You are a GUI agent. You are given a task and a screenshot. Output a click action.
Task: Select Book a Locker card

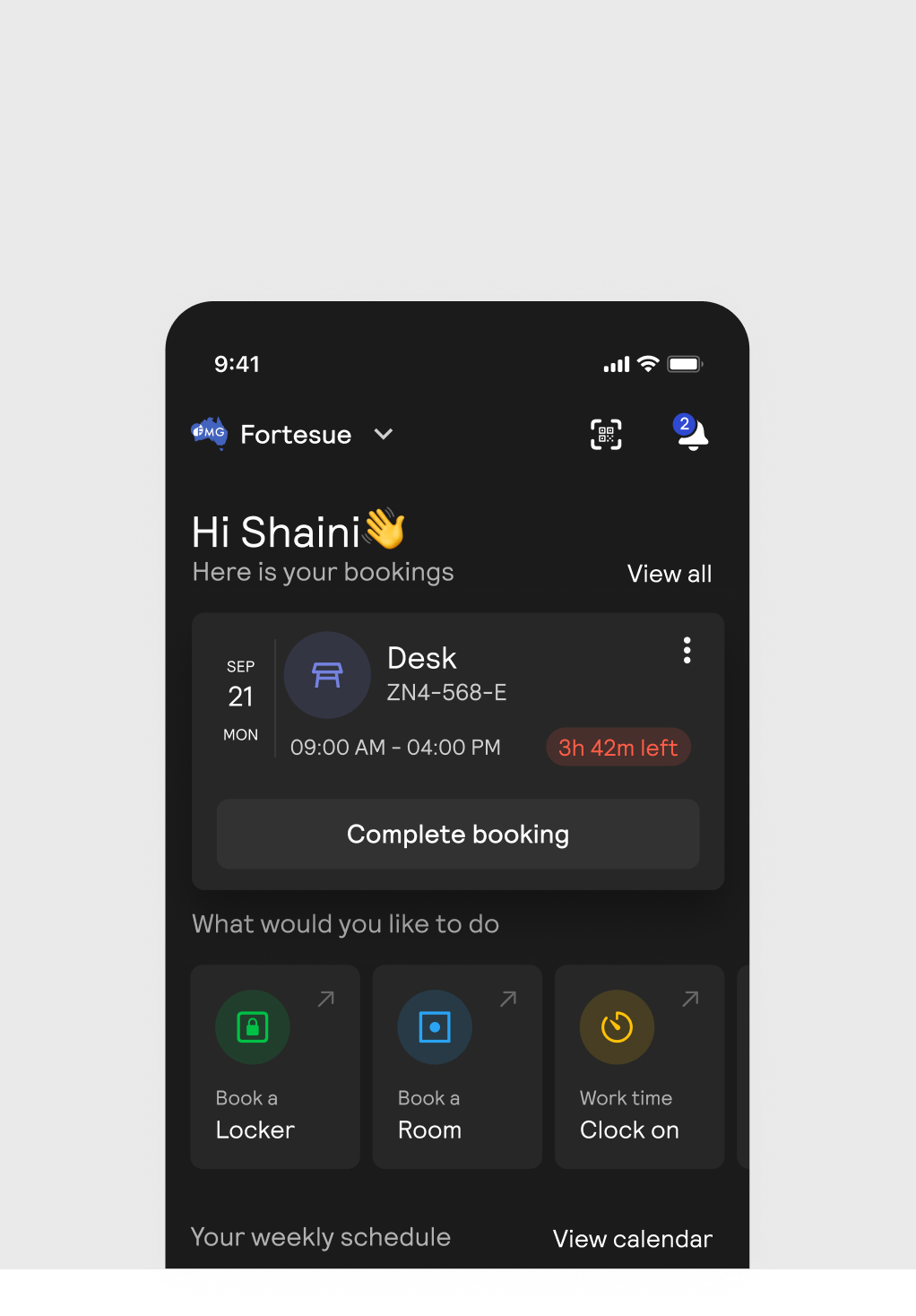[x=275, y=1067]
